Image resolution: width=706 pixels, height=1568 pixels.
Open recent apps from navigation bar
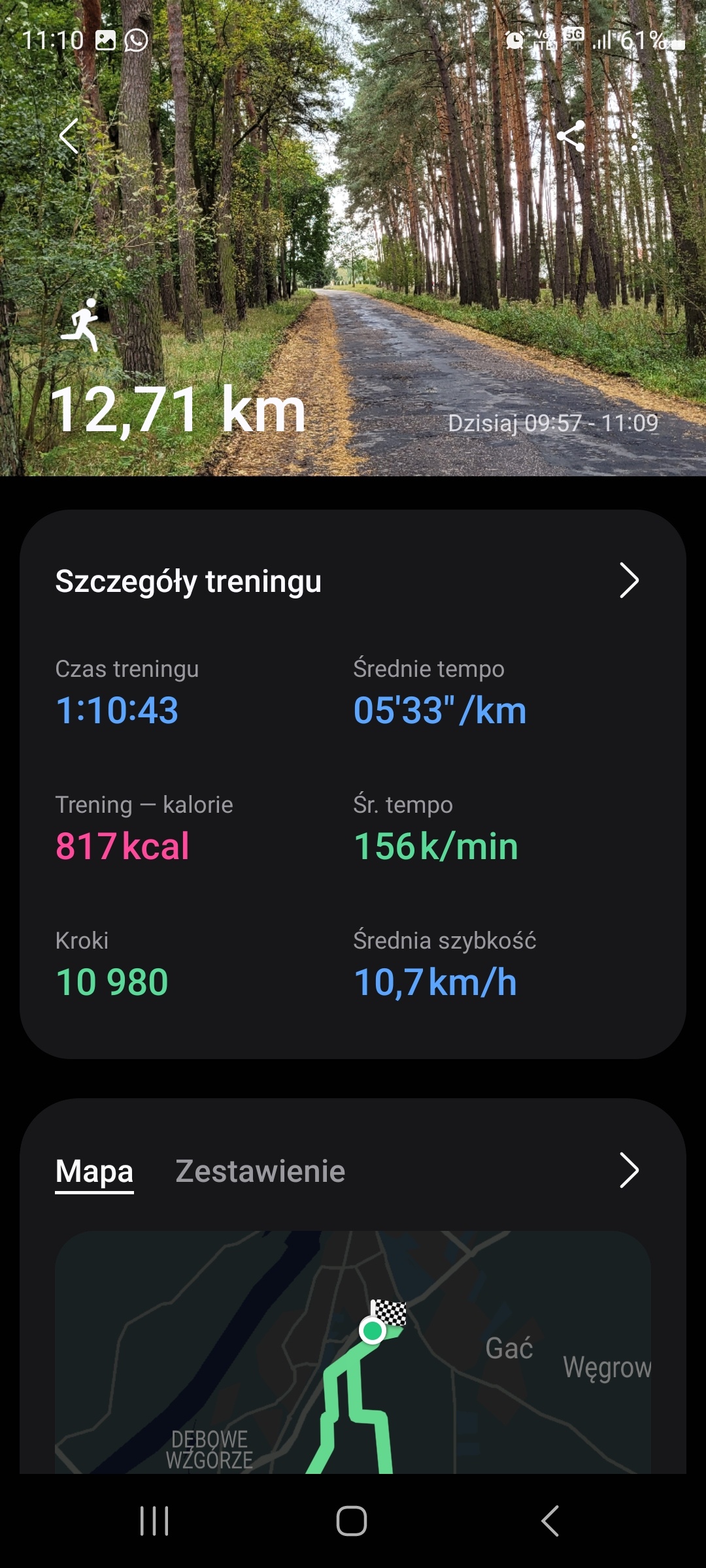pos(154,1520)
